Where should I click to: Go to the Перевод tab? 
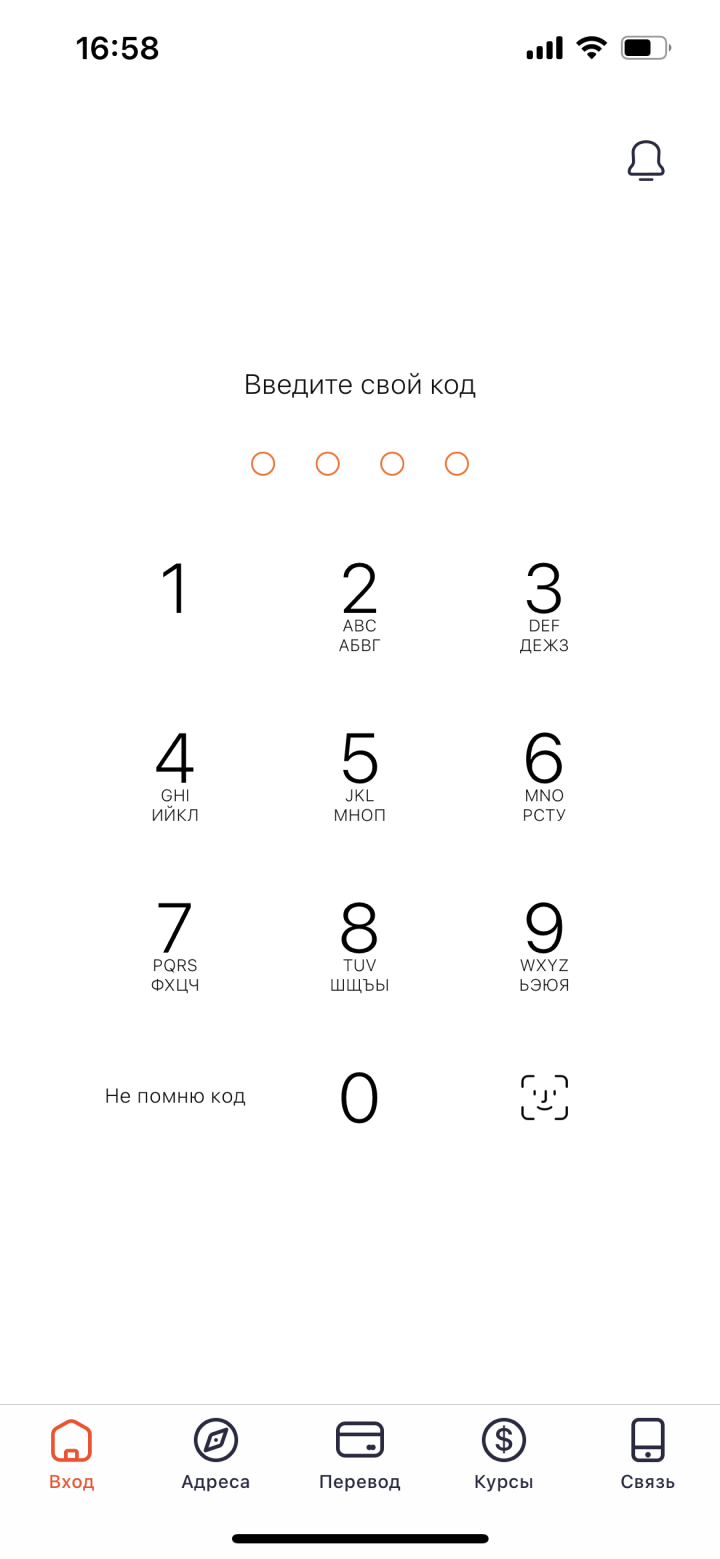point(360,1455)
